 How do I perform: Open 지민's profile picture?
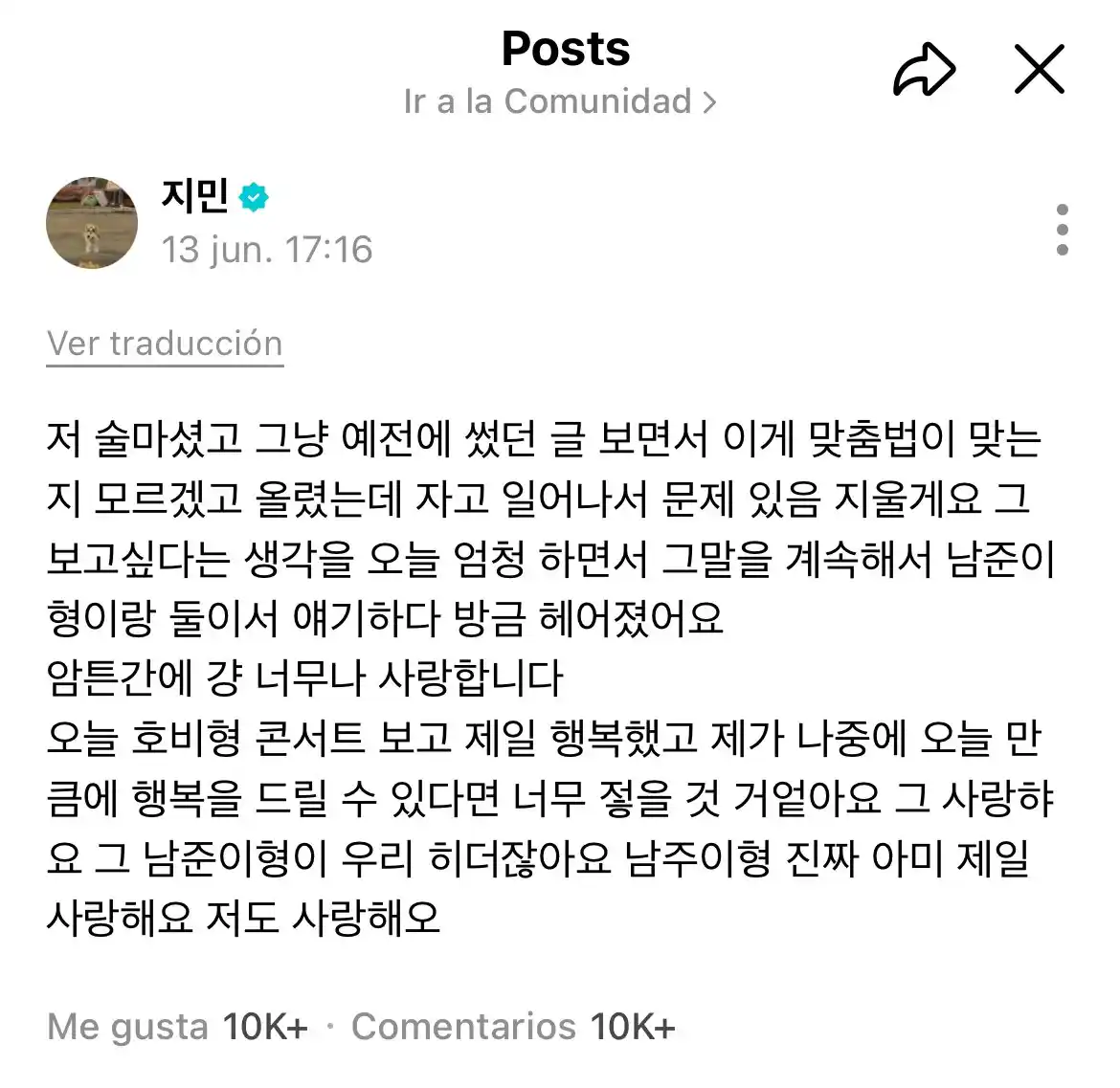92,222
